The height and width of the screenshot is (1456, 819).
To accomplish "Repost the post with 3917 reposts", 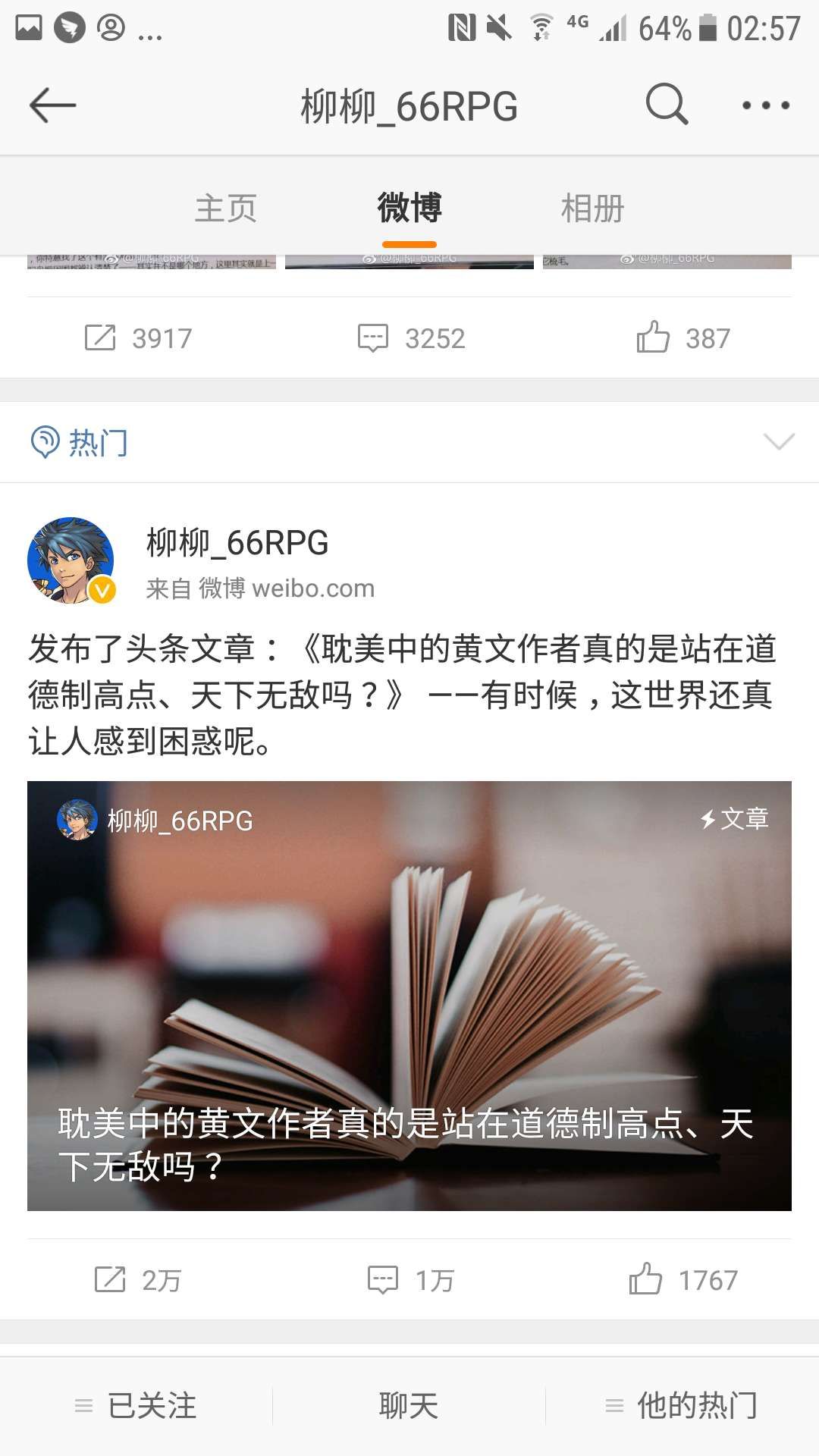I will click(138, 338).
